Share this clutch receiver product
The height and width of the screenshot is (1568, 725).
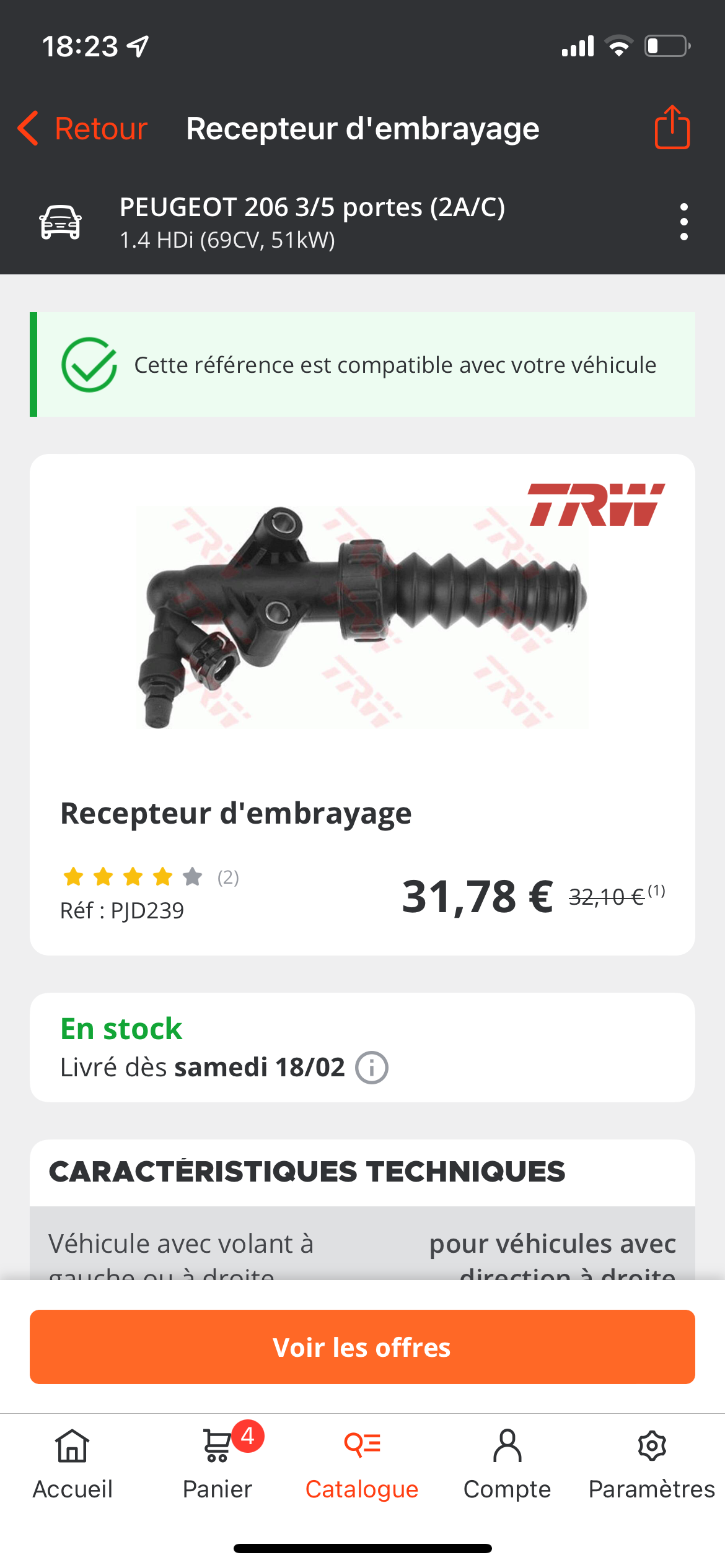672,128
